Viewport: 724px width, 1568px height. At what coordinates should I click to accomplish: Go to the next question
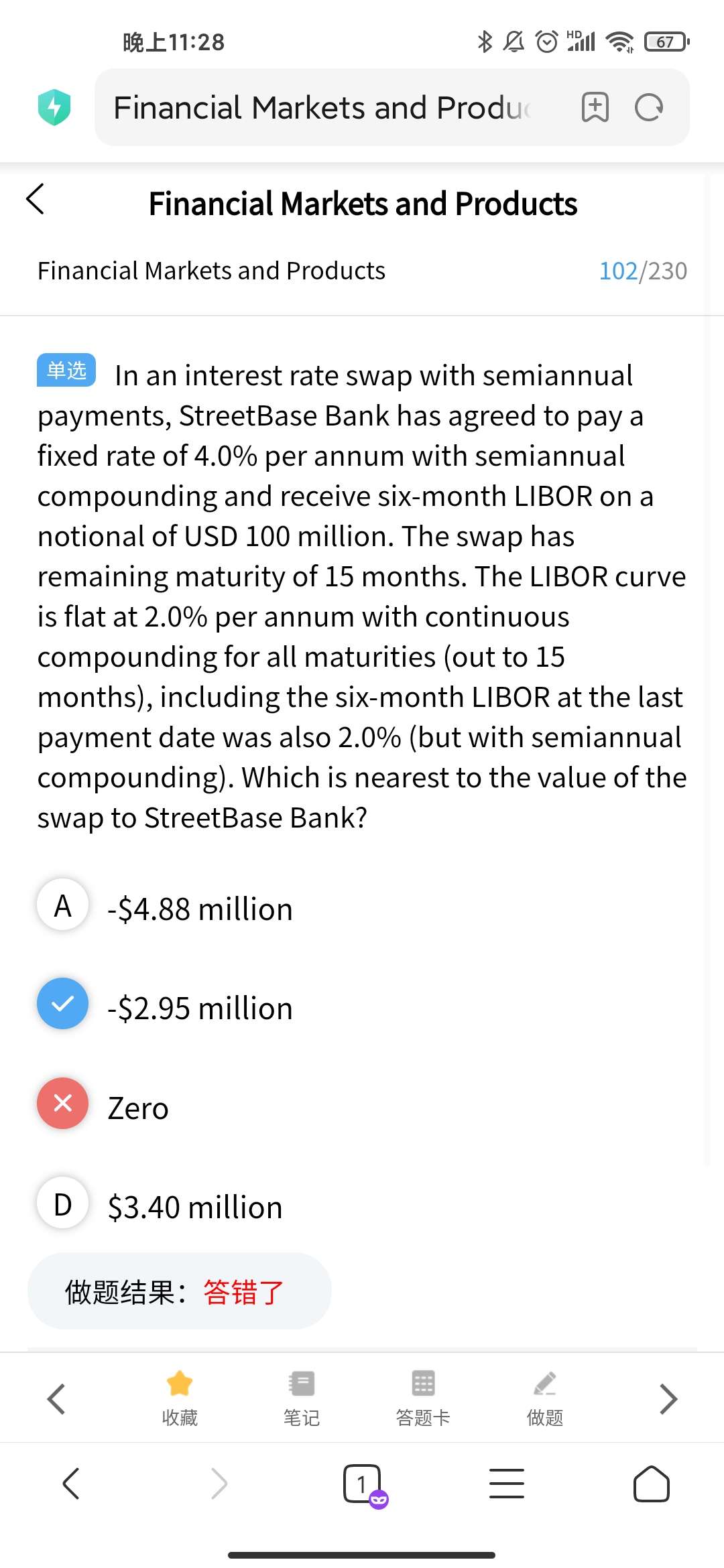668,1398
